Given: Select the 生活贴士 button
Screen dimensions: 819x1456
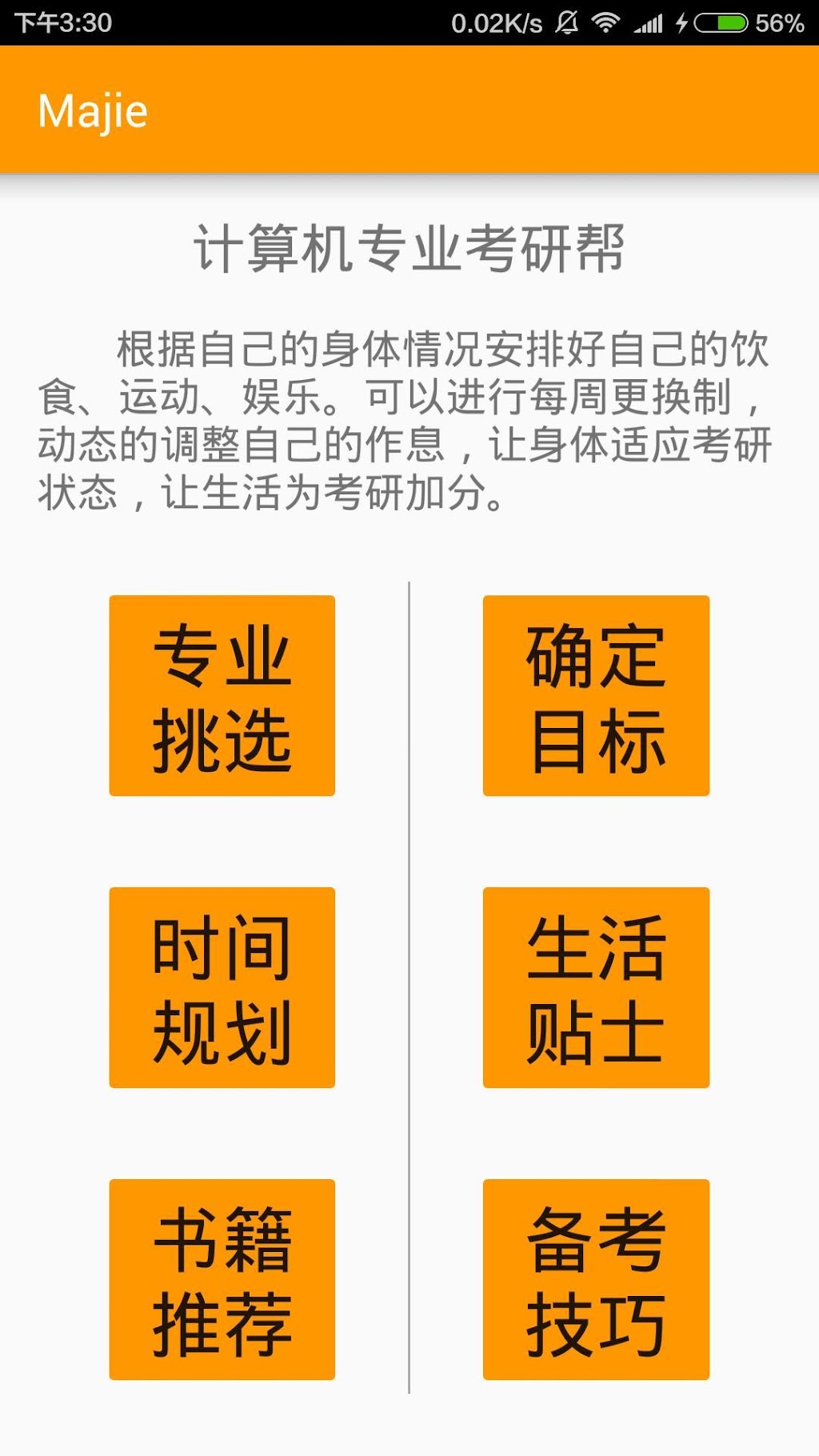Looking at the screenshot, I should coord(596,987).
